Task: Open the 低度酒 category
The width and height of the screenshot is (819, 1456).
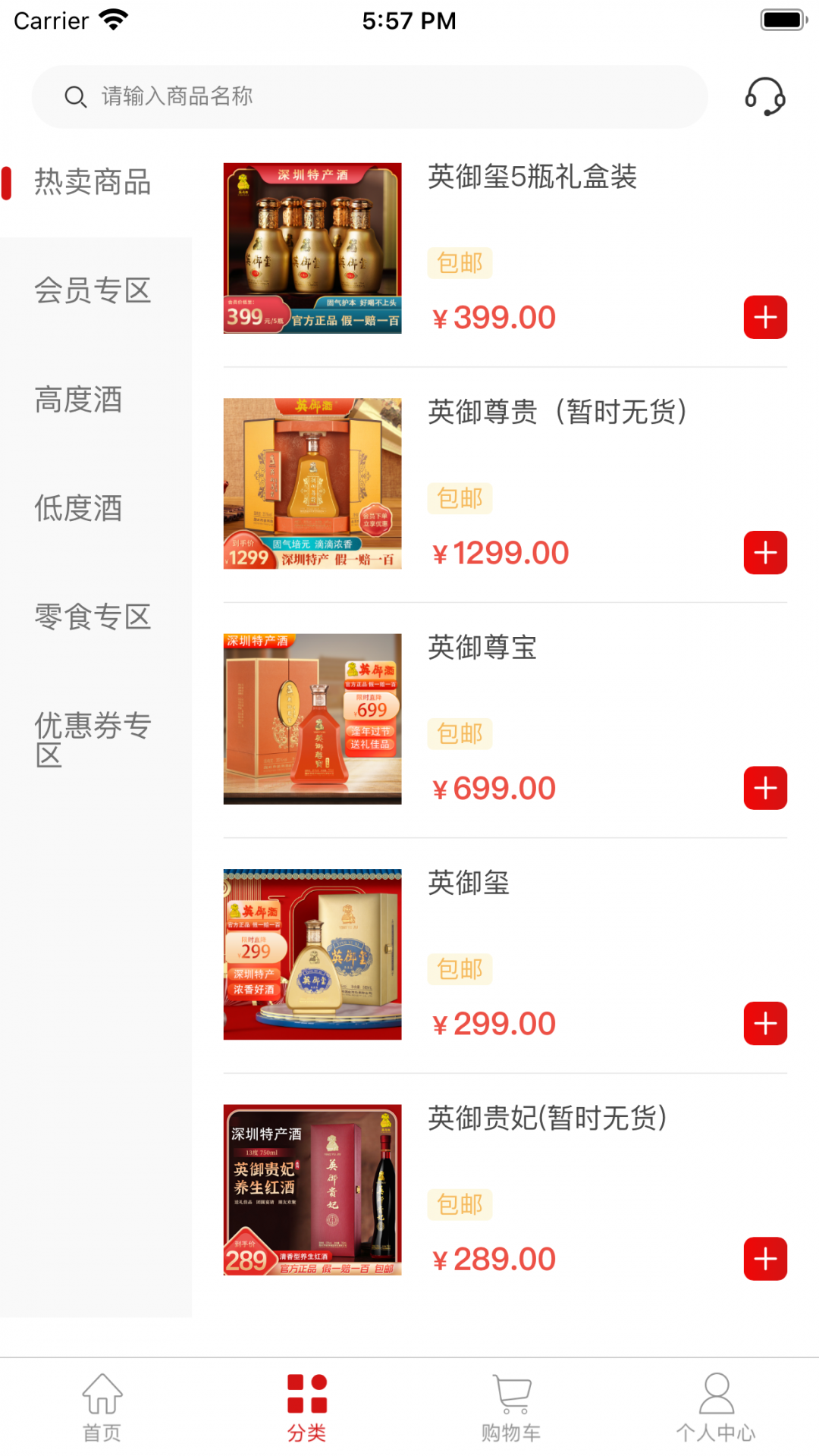Action: click(x=79, y=508)
